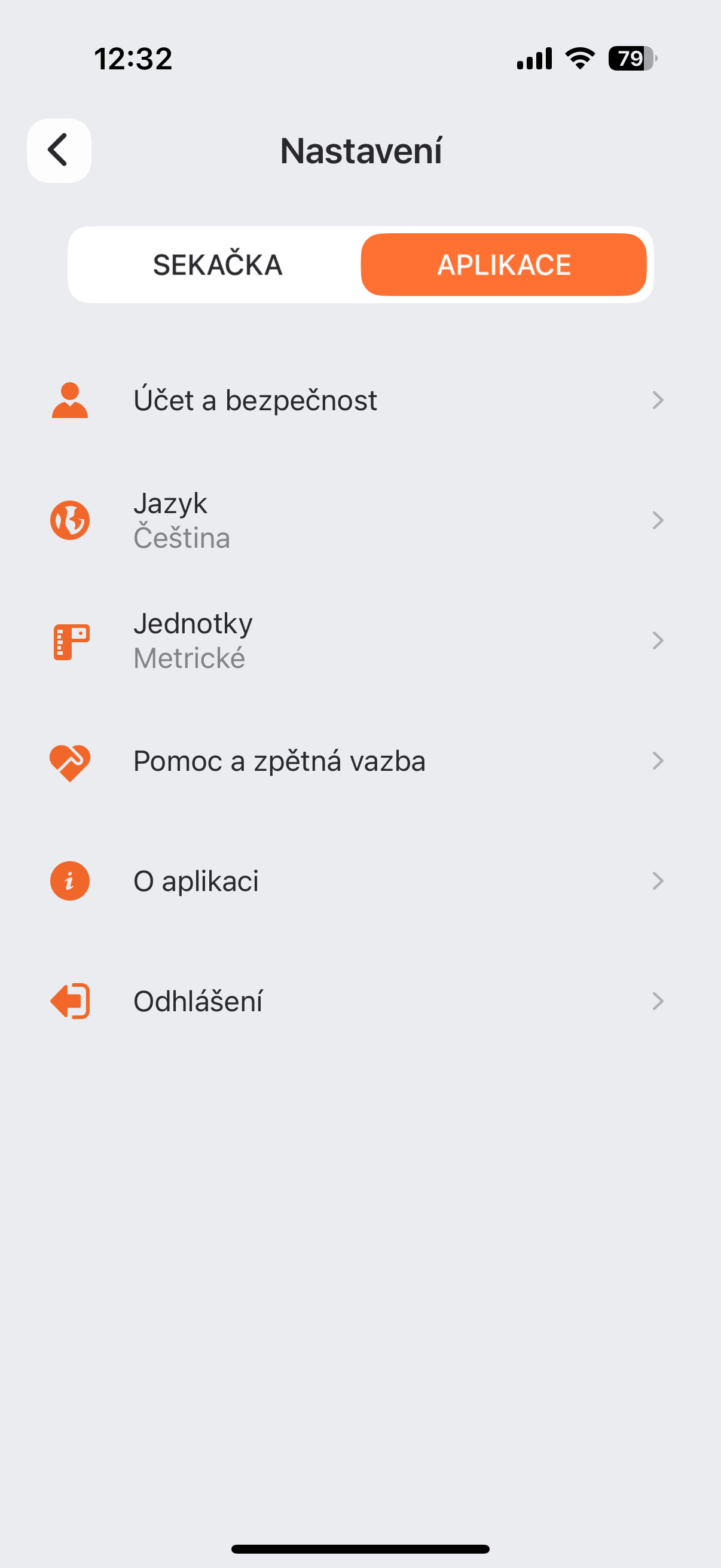Go back using the arrow button
This screenshot has width=721, height=1568.
pyautogui.click(x=59, y=150)
